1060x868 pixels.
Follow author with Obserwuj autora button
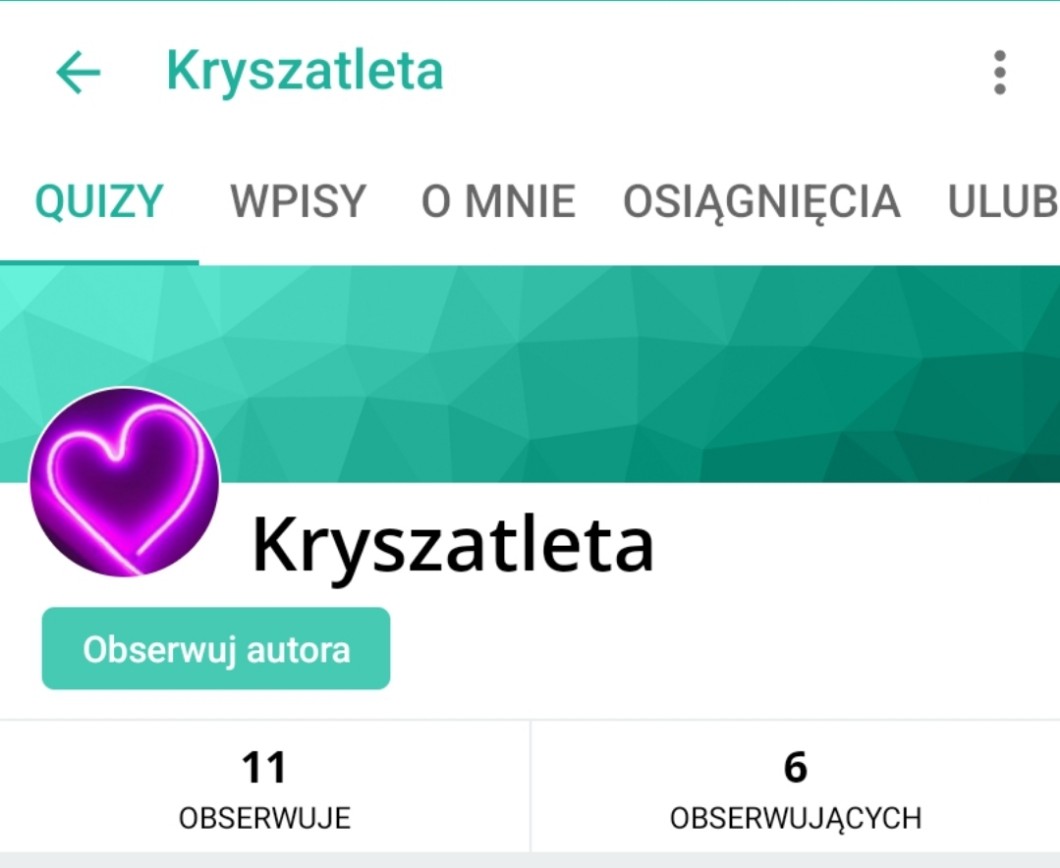(x=216, y=649)
